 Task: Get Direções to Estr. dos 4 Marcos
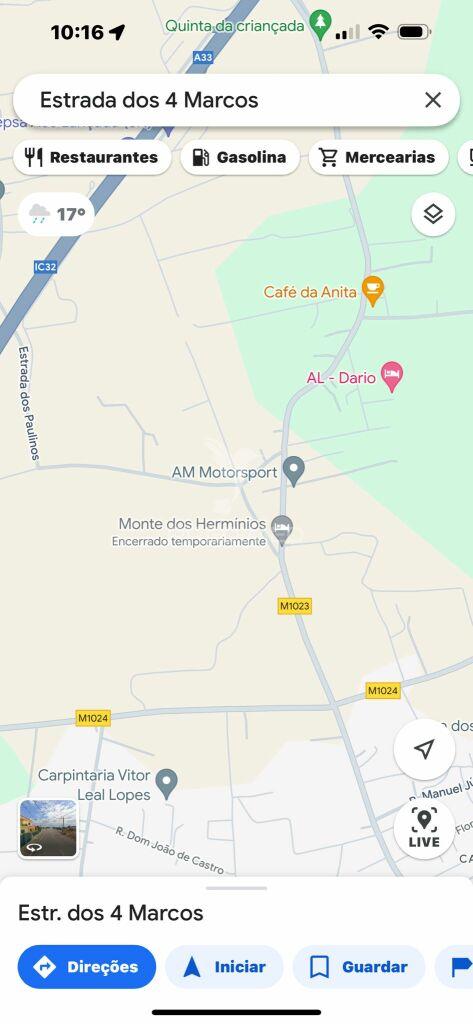click(87, 967)
